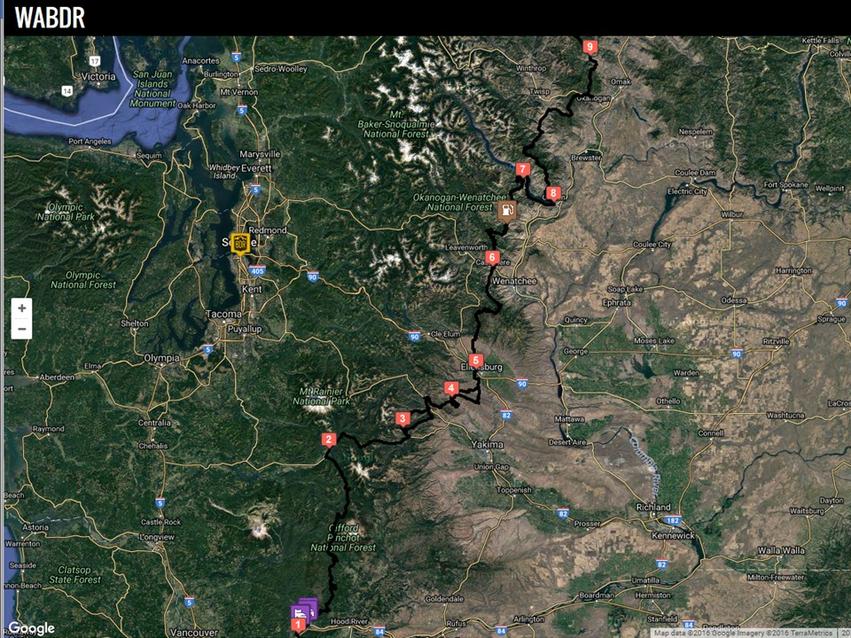
Task: Open the gas station marker
Action: point(507,211)
